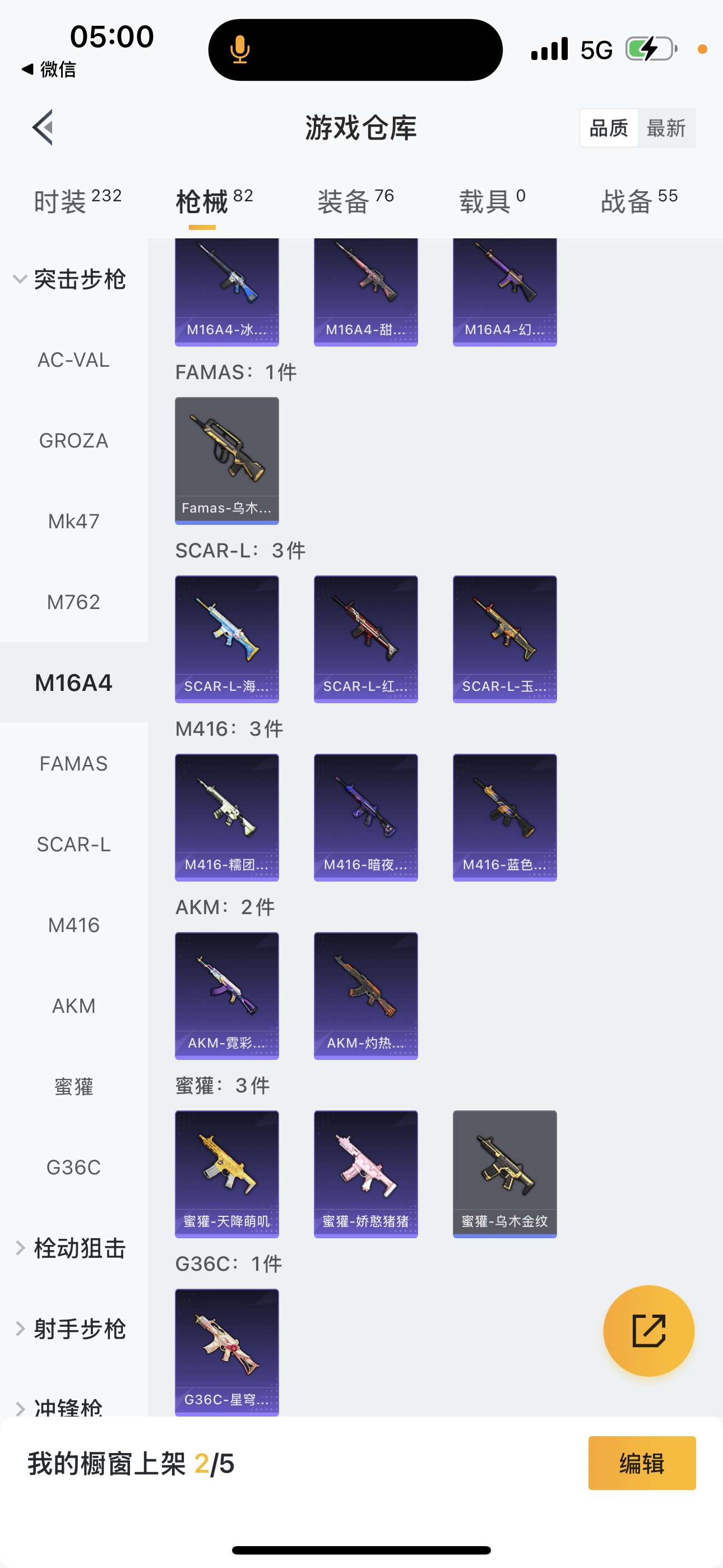Expand the 射手步枪 category

click(71, 1329)
